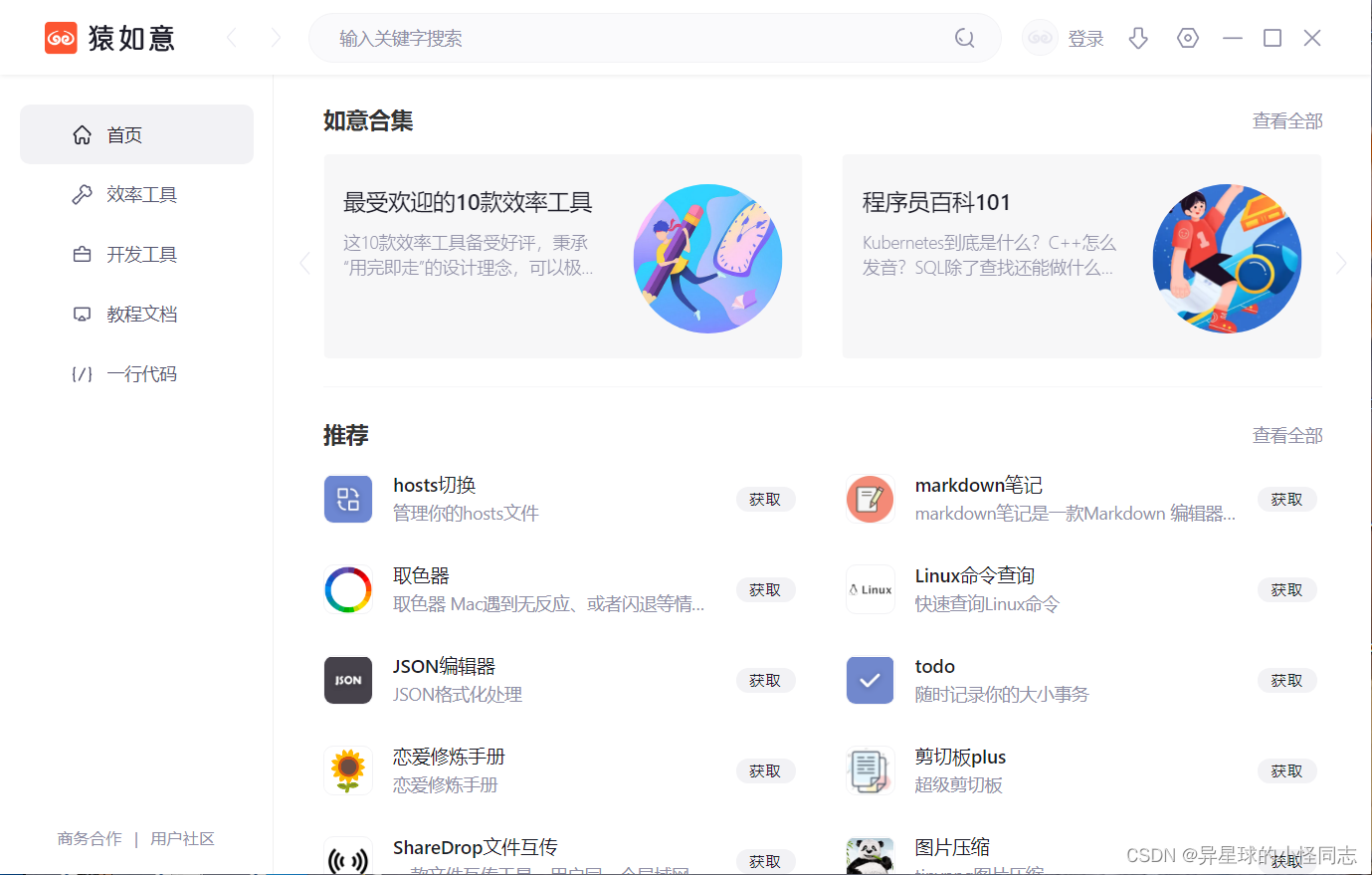1372x875 pixels.
Task: Show next collection with right carousel arrow
Action: pos(1341,263)
